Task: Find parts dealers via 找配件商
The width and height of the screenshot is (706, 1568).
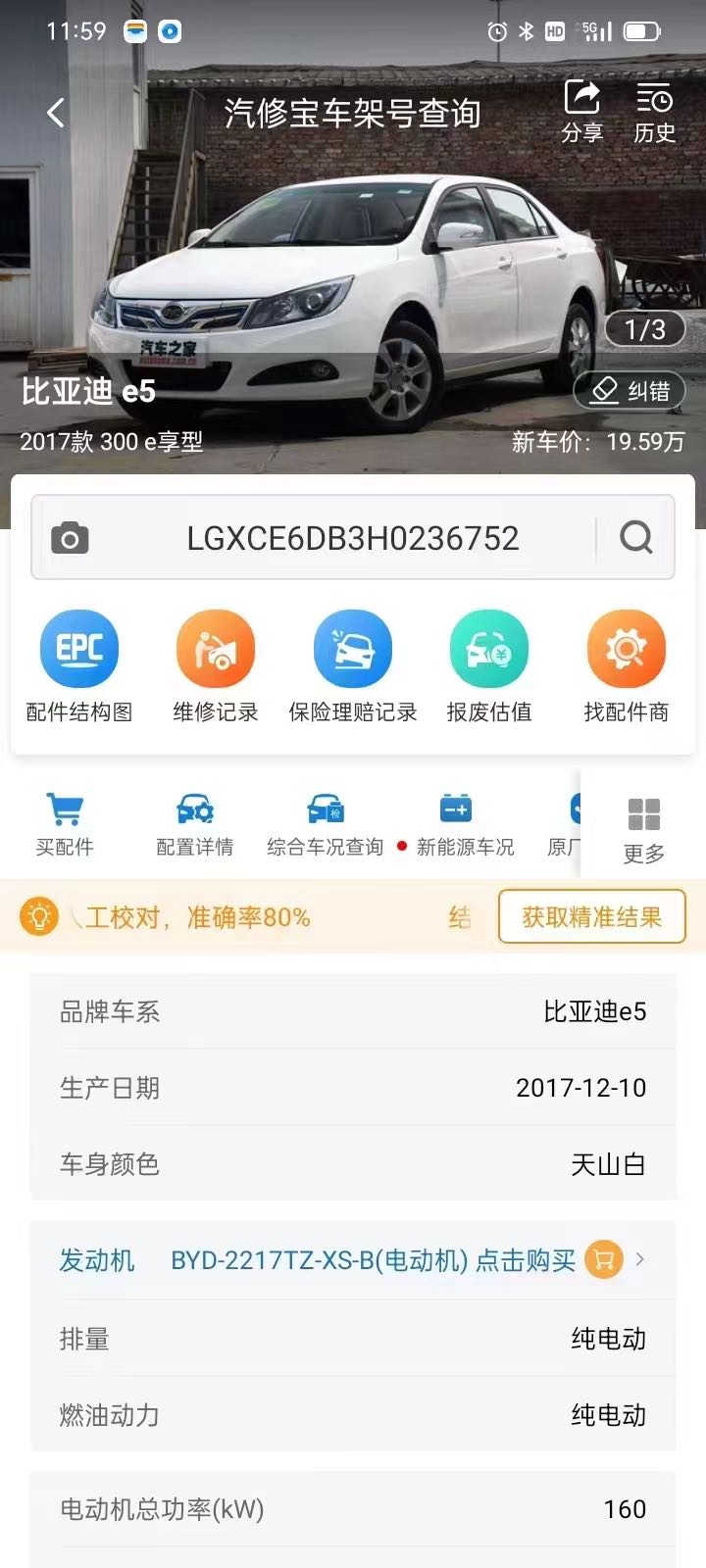Action: [627, 666]
